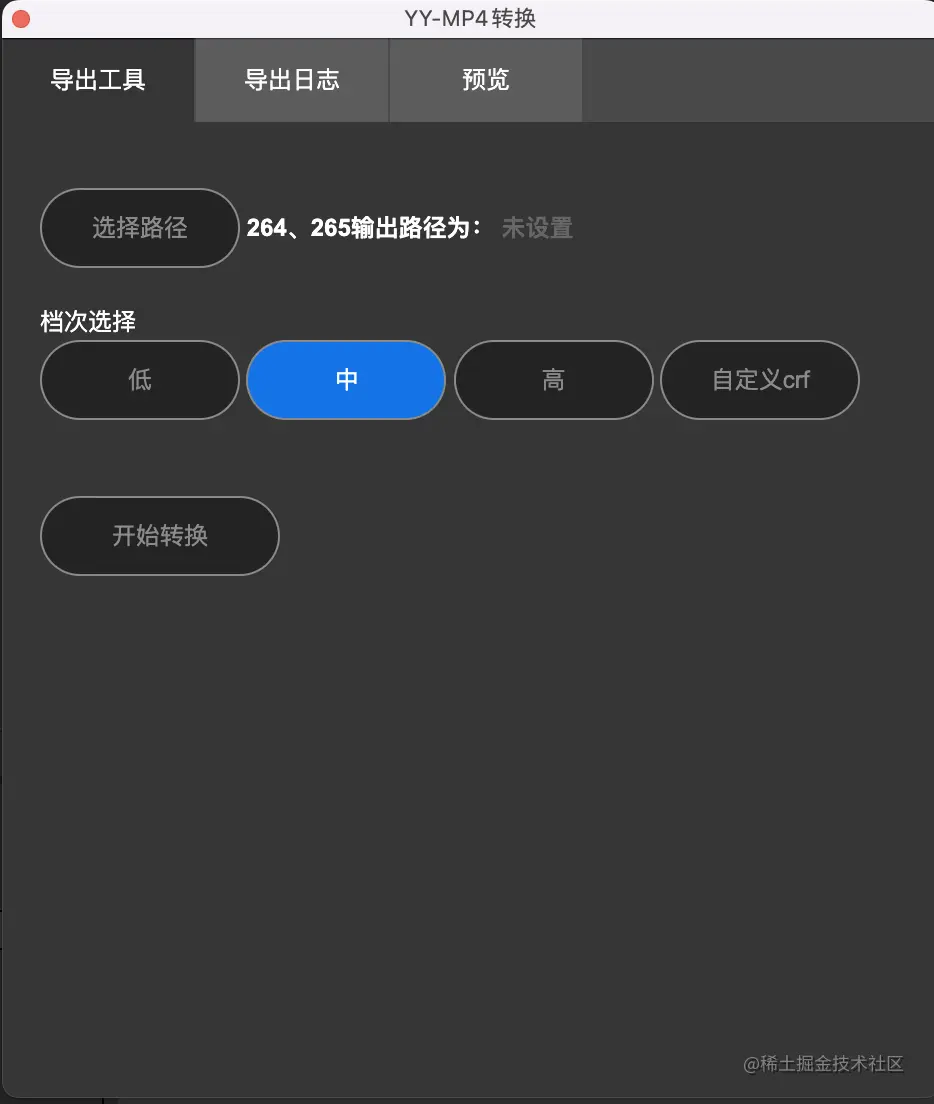Open the 导出日志 tab
Image resolution: width=934 pixels, height=1104 pixels.
tap(292, 81)
